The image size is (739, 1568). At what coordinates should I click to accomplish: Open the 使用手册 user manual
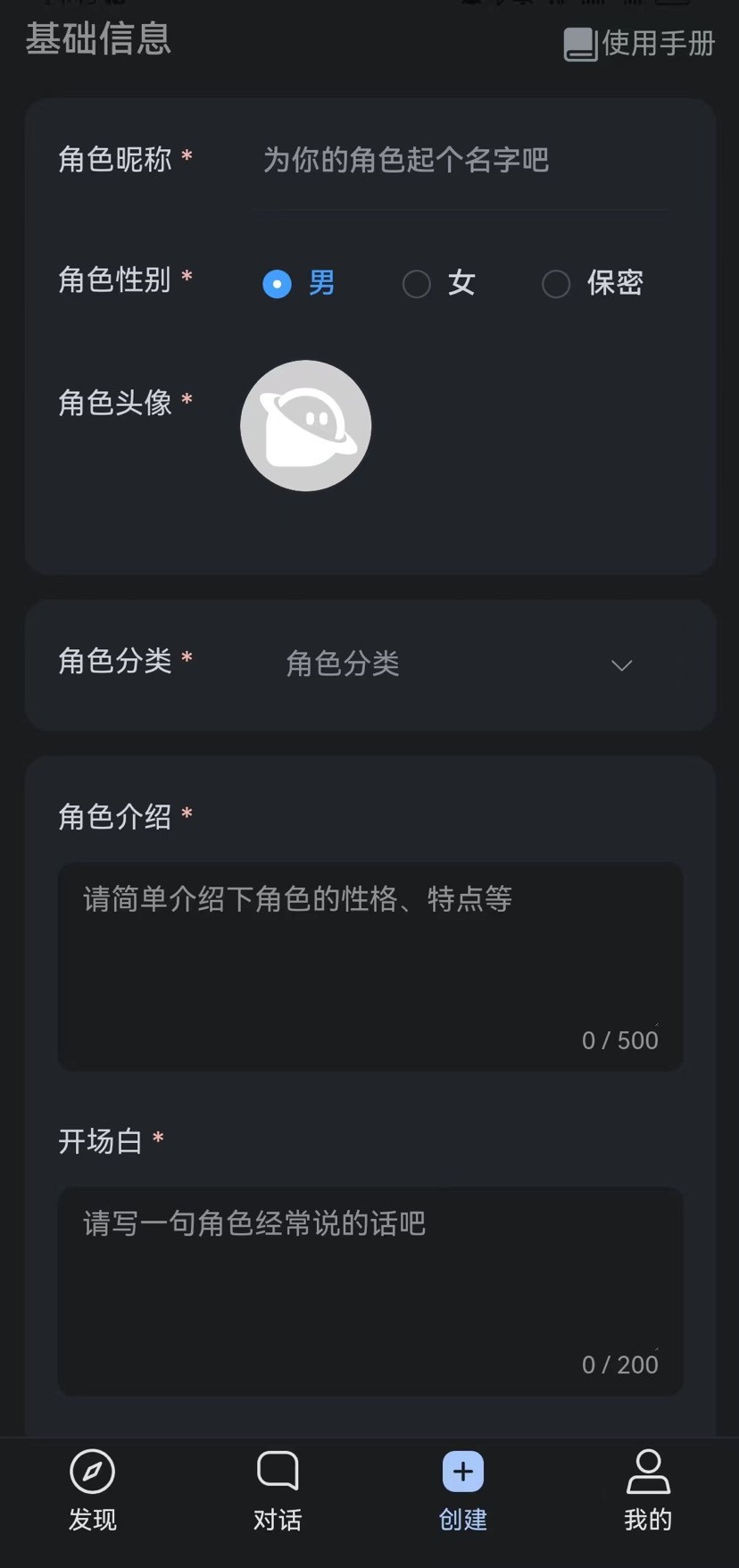coord(639,43)
